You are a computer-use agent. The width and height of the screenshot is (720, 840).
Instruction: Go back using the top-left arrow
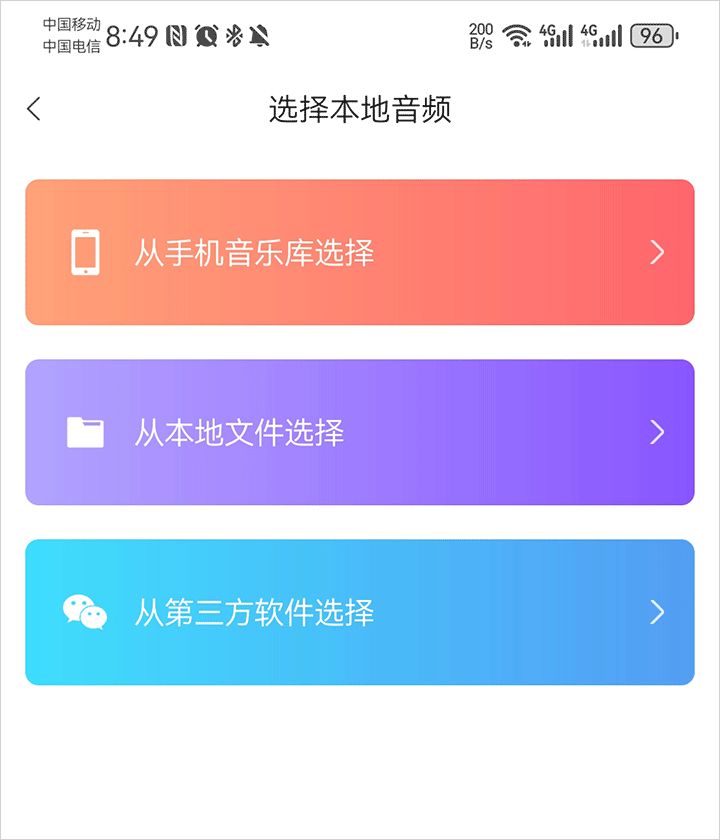(34, 109)
